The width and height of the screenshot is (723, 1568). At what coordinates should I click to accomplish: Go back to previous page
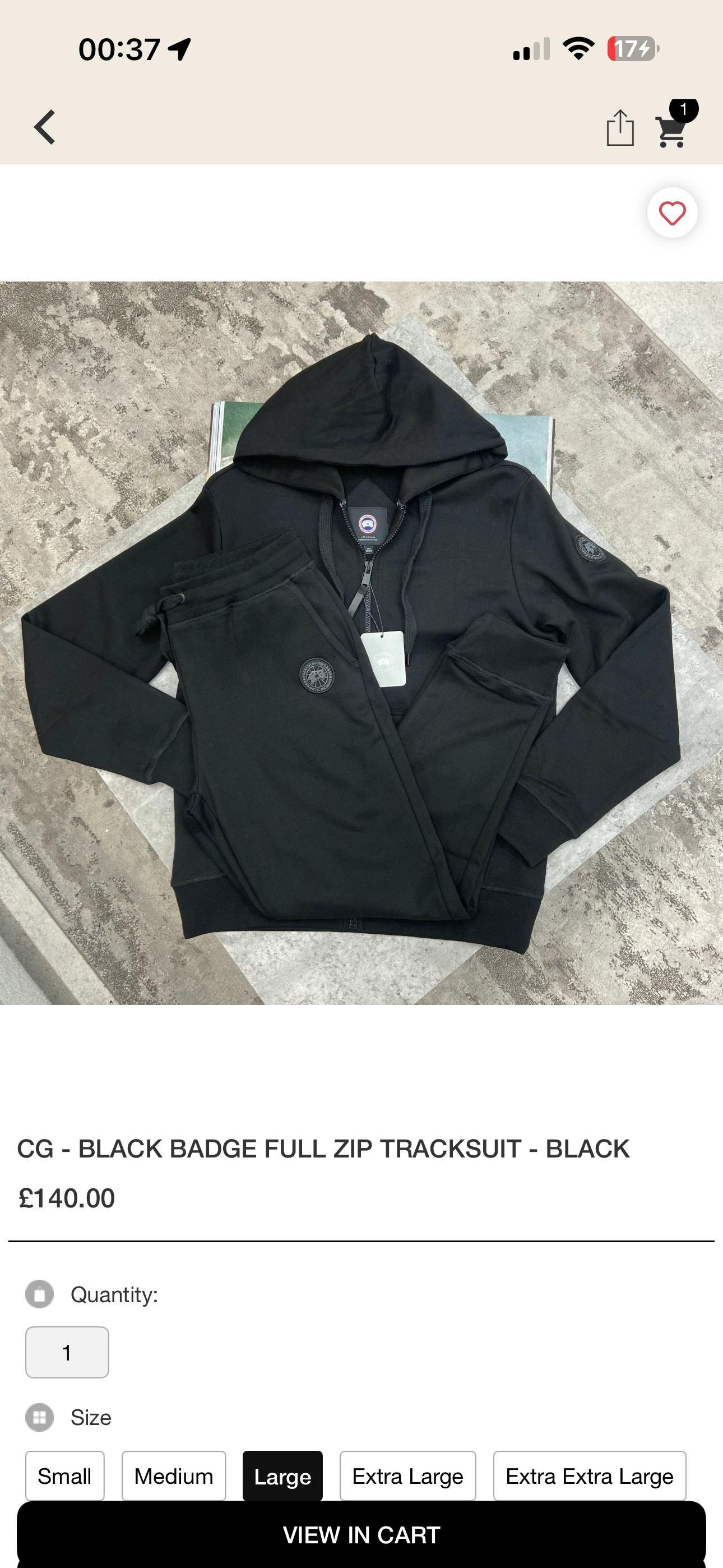(x=44, y=127)
